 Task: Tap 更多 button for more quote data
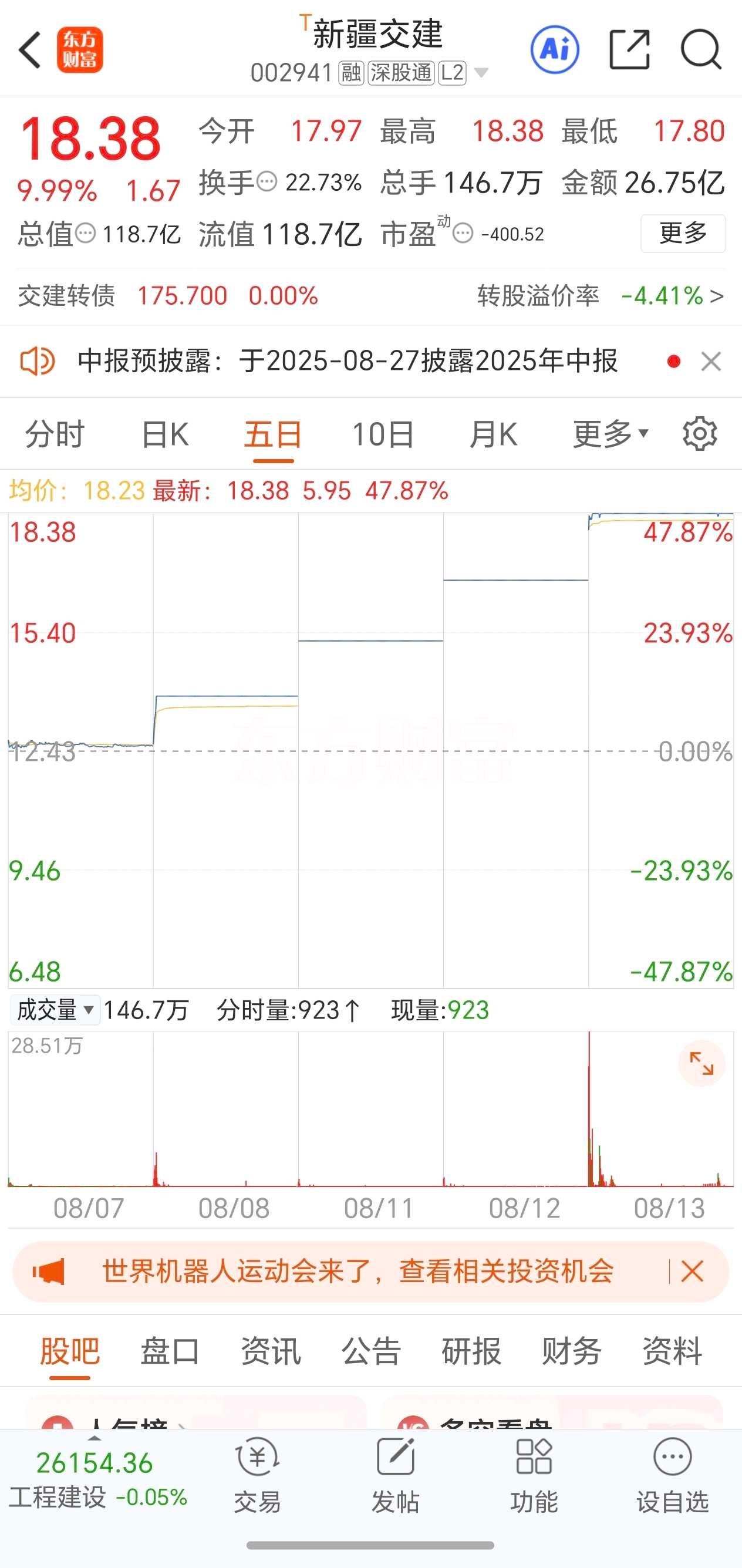coord(683,233)
